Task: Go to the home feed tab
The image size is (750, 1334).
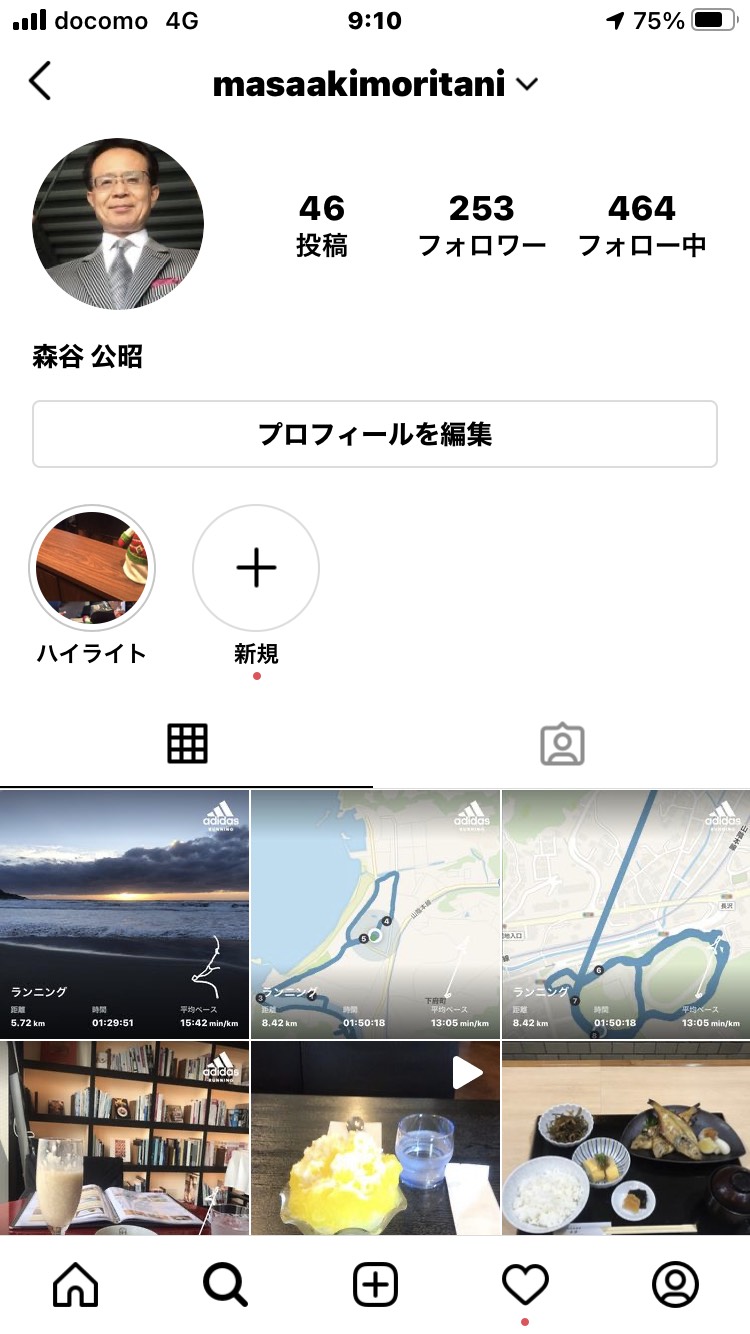Action: (x=76, y=1285)
